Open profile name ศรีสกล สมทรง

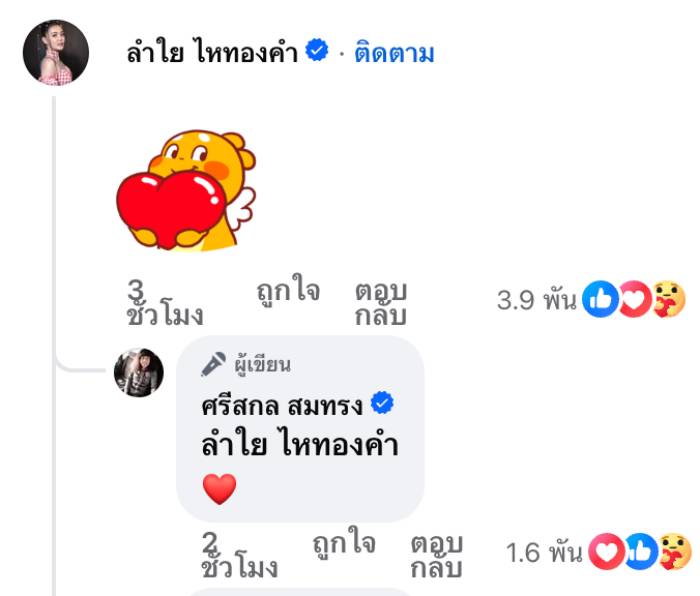pyautogui.click(x=284, y=405)
